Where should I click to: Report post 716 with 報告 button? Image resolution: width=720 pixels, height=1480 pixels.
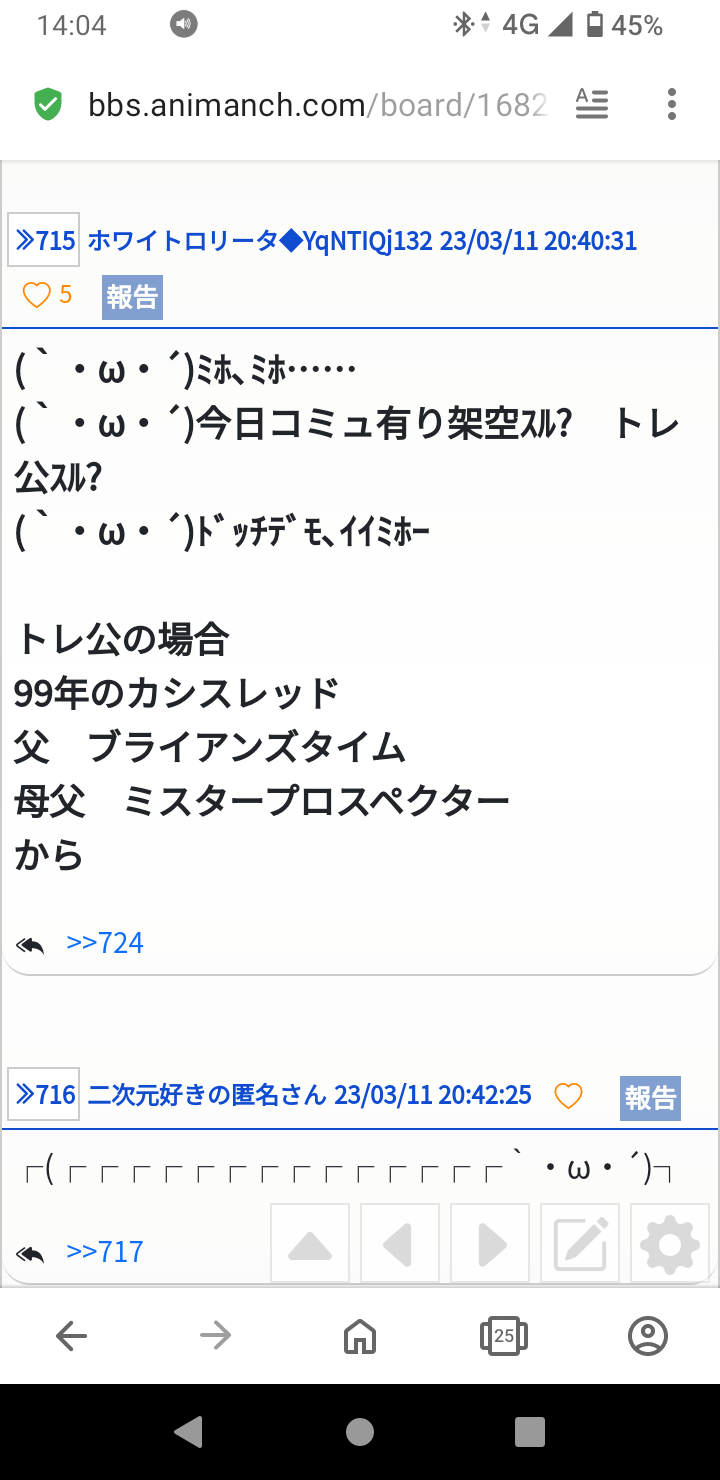point(650,1098)
